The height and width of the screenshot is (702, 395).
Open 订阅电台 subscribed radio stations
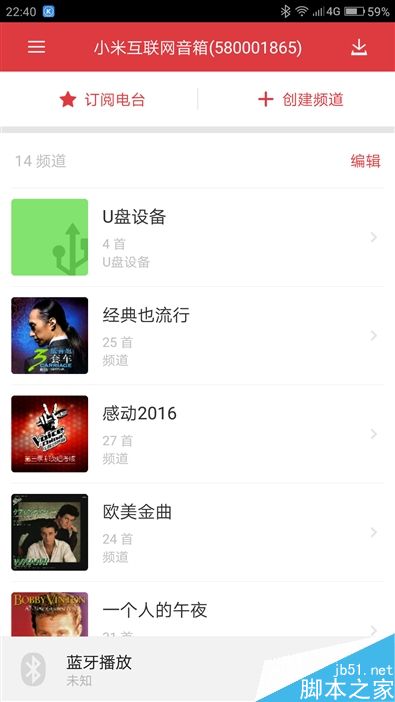point(102,99)
